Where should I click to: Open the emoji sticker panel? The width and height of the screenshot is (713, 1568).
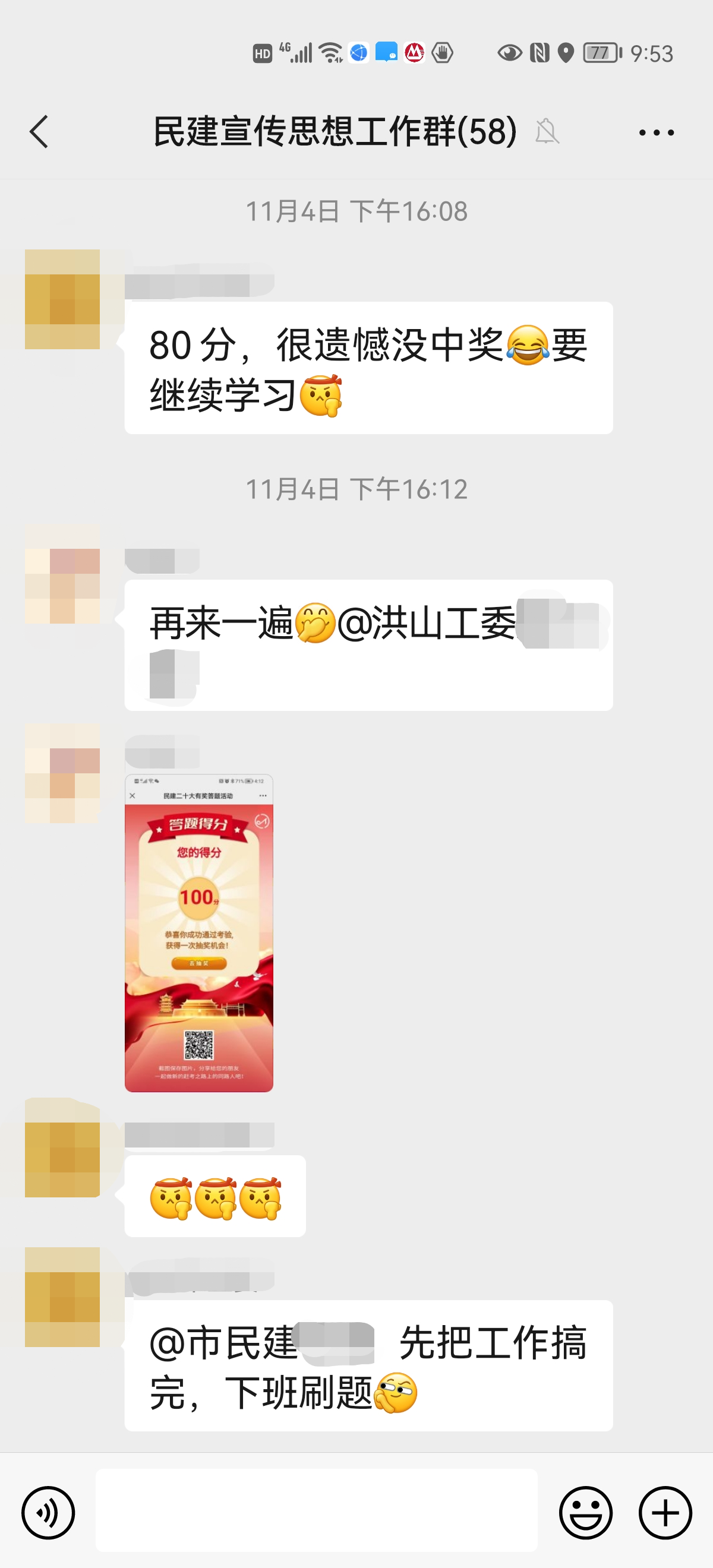pos(586,1512)
